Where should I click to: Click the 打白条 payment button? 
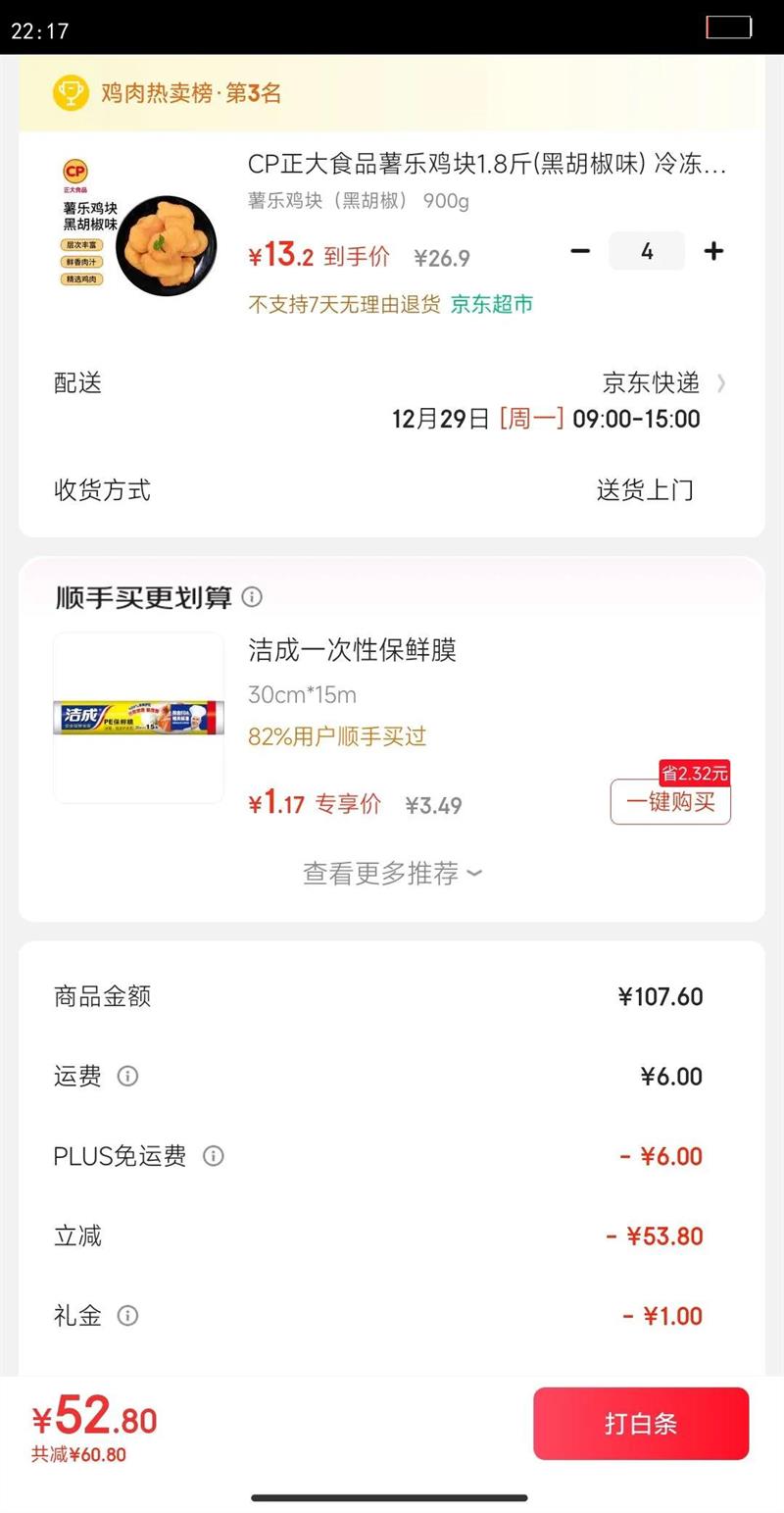(641, 1424)
